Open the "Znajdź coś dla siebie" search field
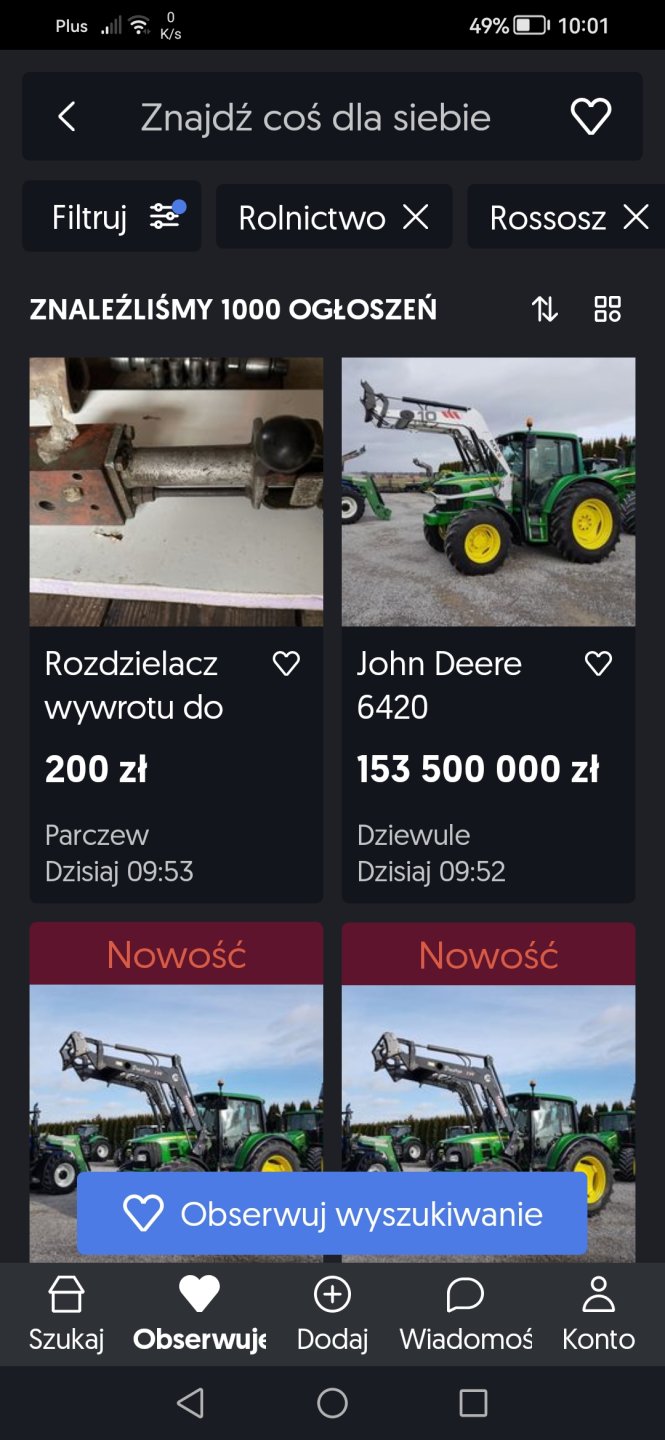 [x=315, y=117]
